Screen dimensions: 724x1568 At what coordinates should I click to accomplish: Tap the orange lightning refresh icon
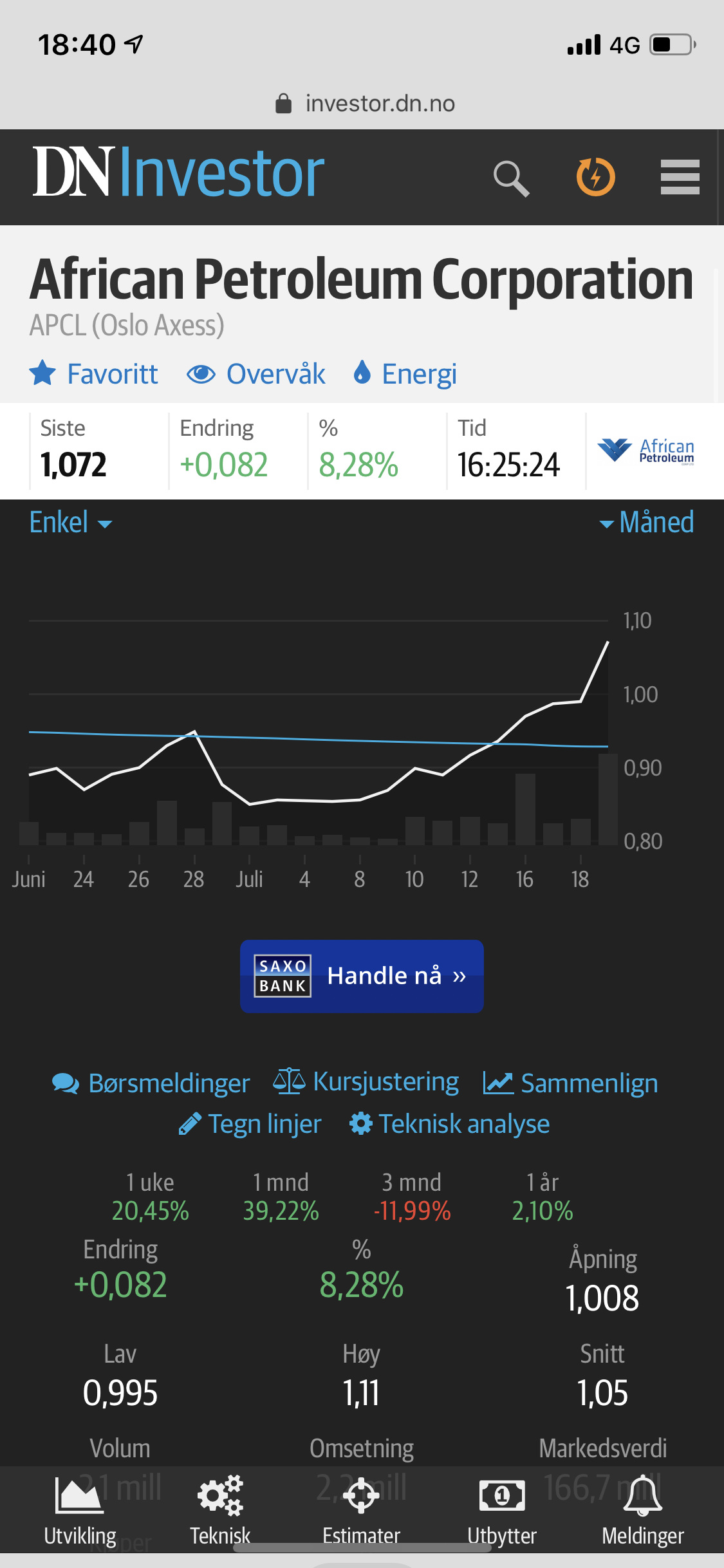595,176
